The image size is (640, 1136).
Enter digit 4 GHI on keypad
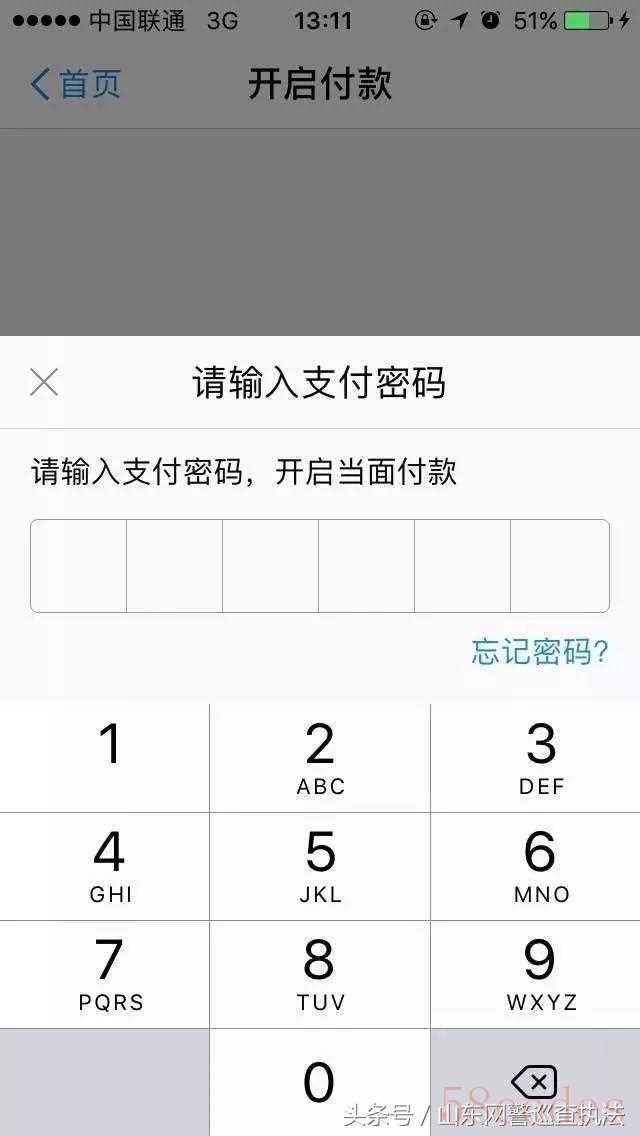[104, 866]
